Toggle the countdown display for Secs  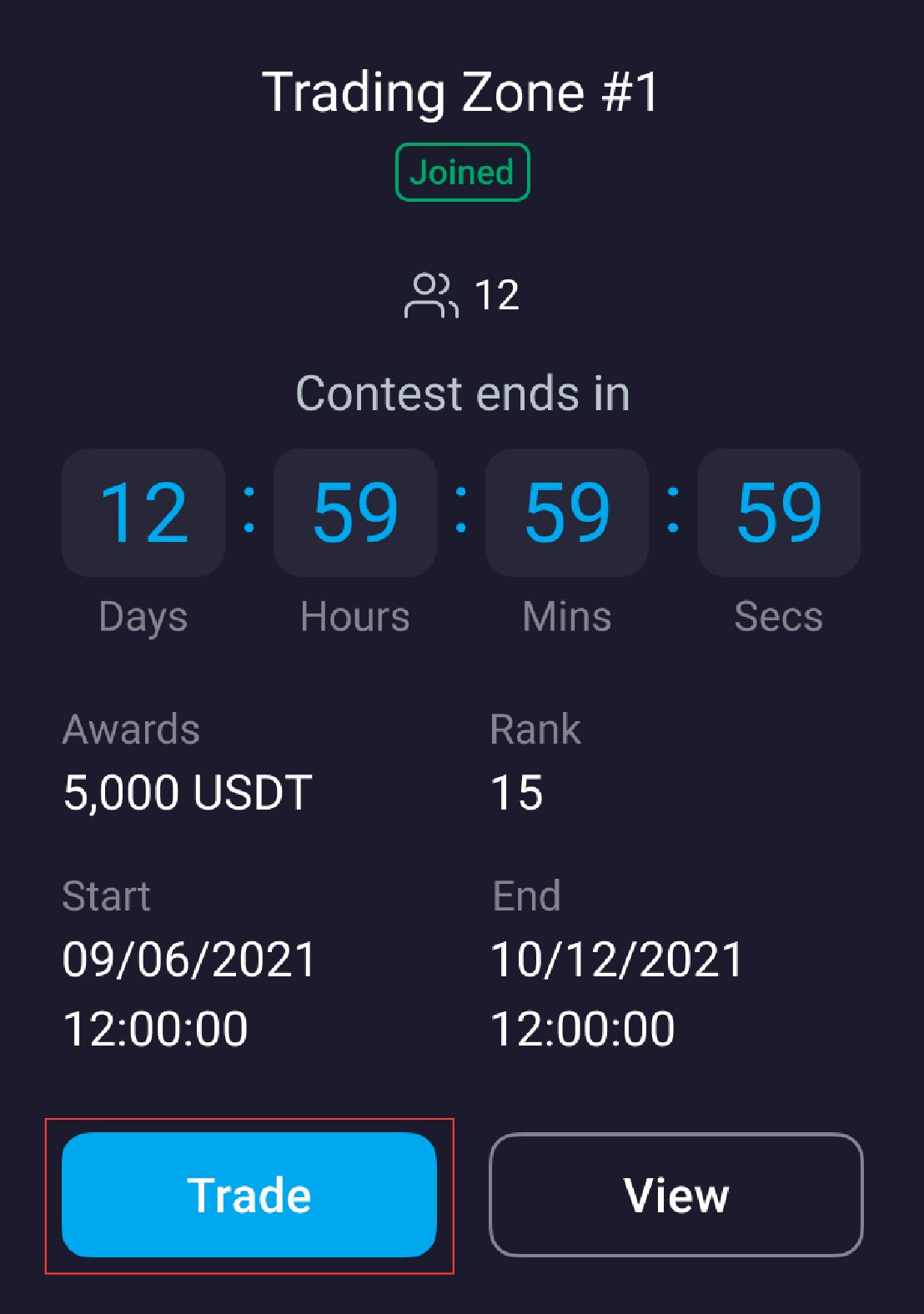(777, 512)
